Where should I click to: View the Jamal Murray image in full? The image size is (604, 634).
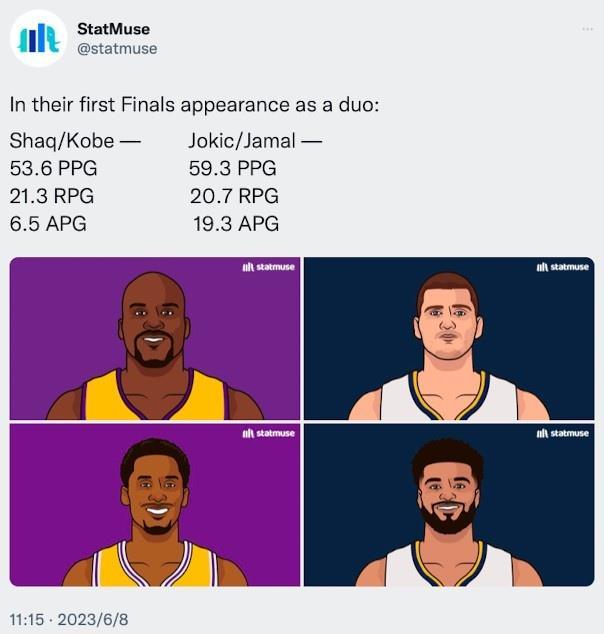tap(448, 505)
